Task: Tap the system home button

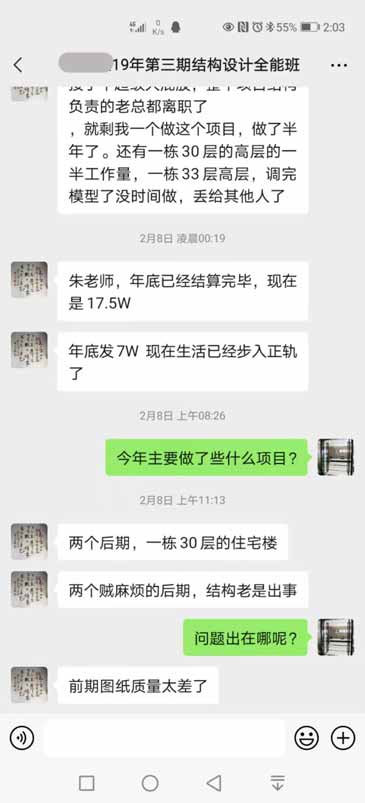Action: (150, 783)
